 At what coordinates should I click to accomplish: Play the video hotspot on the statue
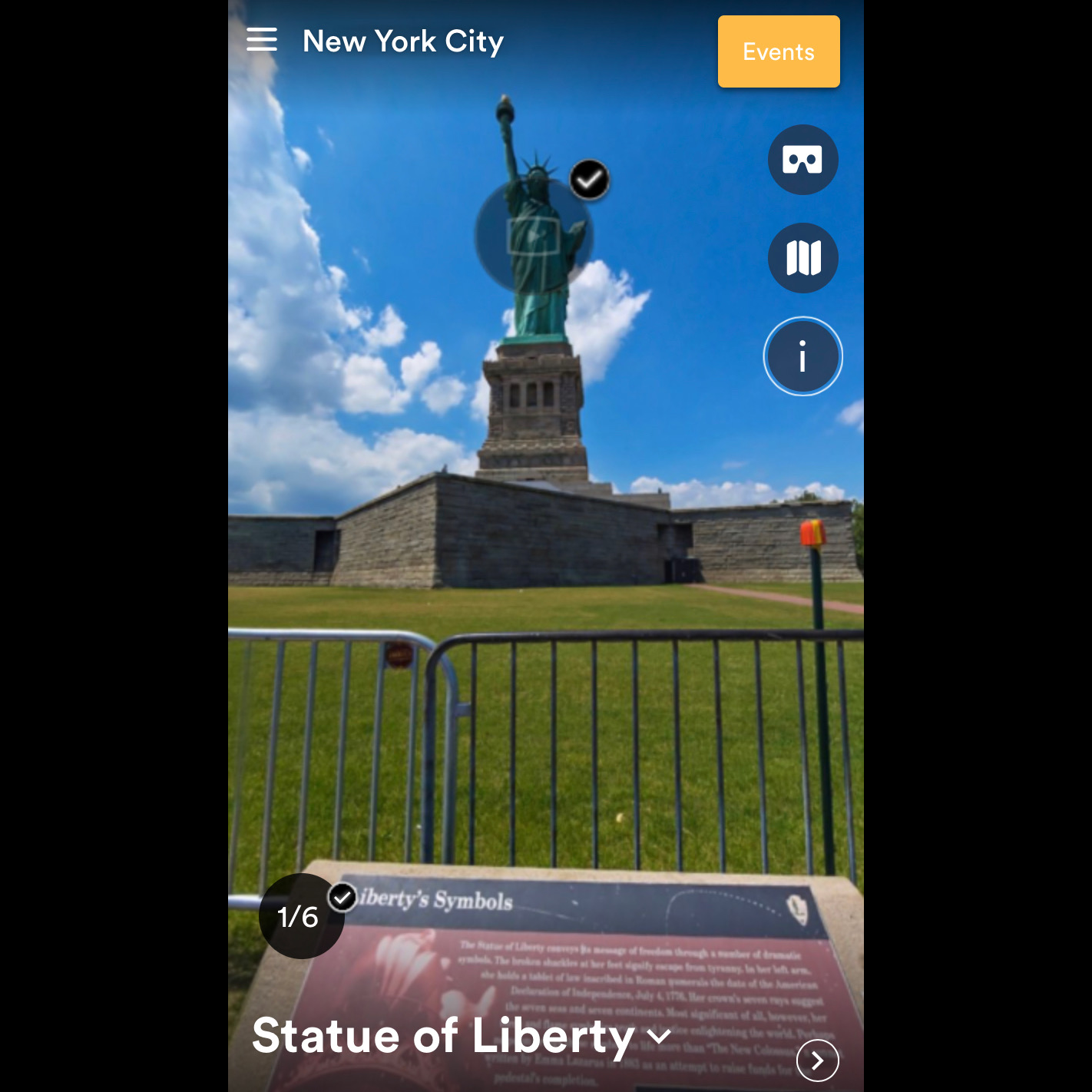click(x=534, y=235)
